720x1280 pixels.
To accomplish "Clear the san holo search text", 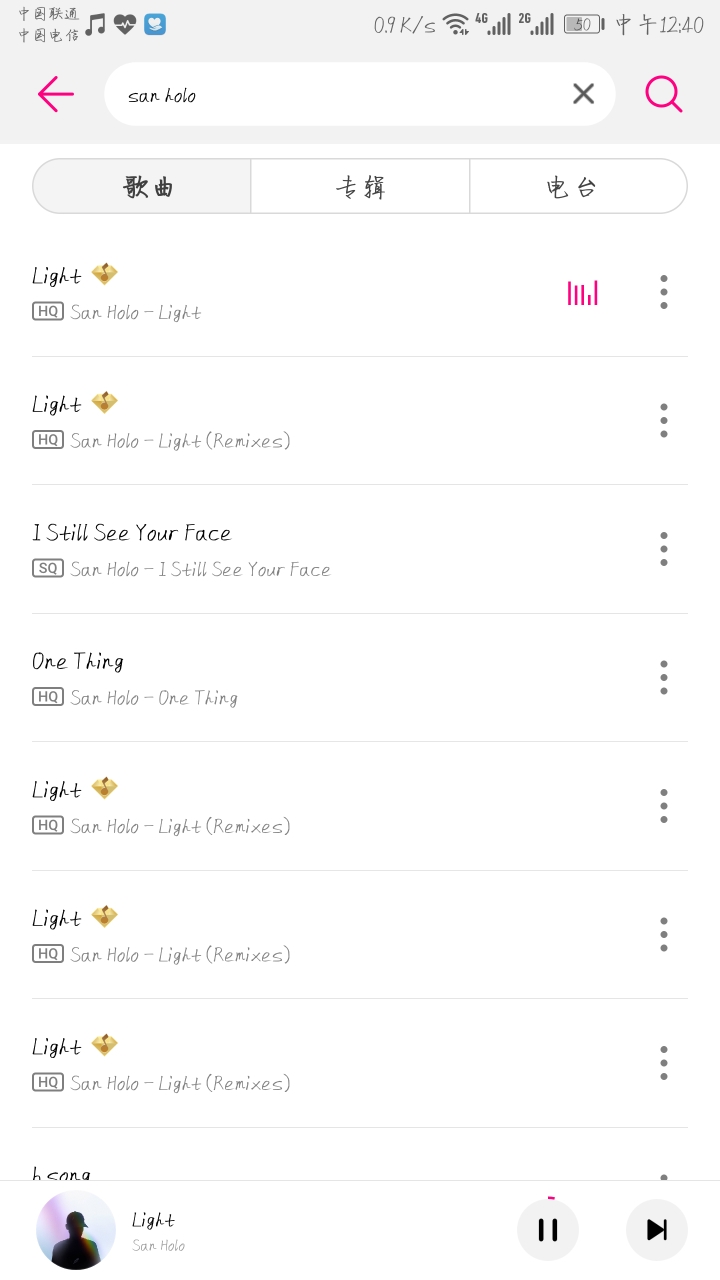I will [x=583, y=94].
